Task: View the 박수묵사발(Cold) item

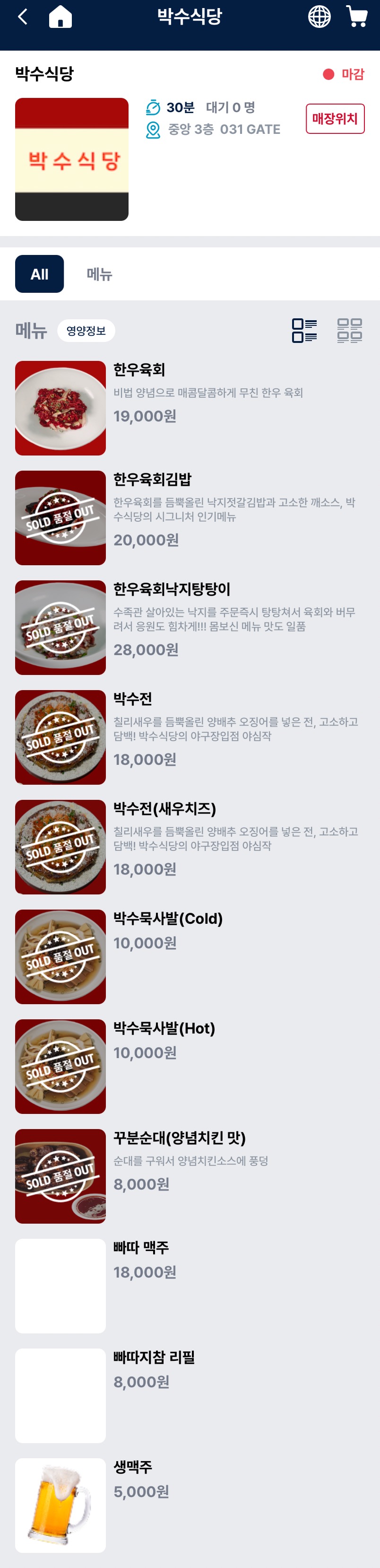Action: tap(168, 919)
